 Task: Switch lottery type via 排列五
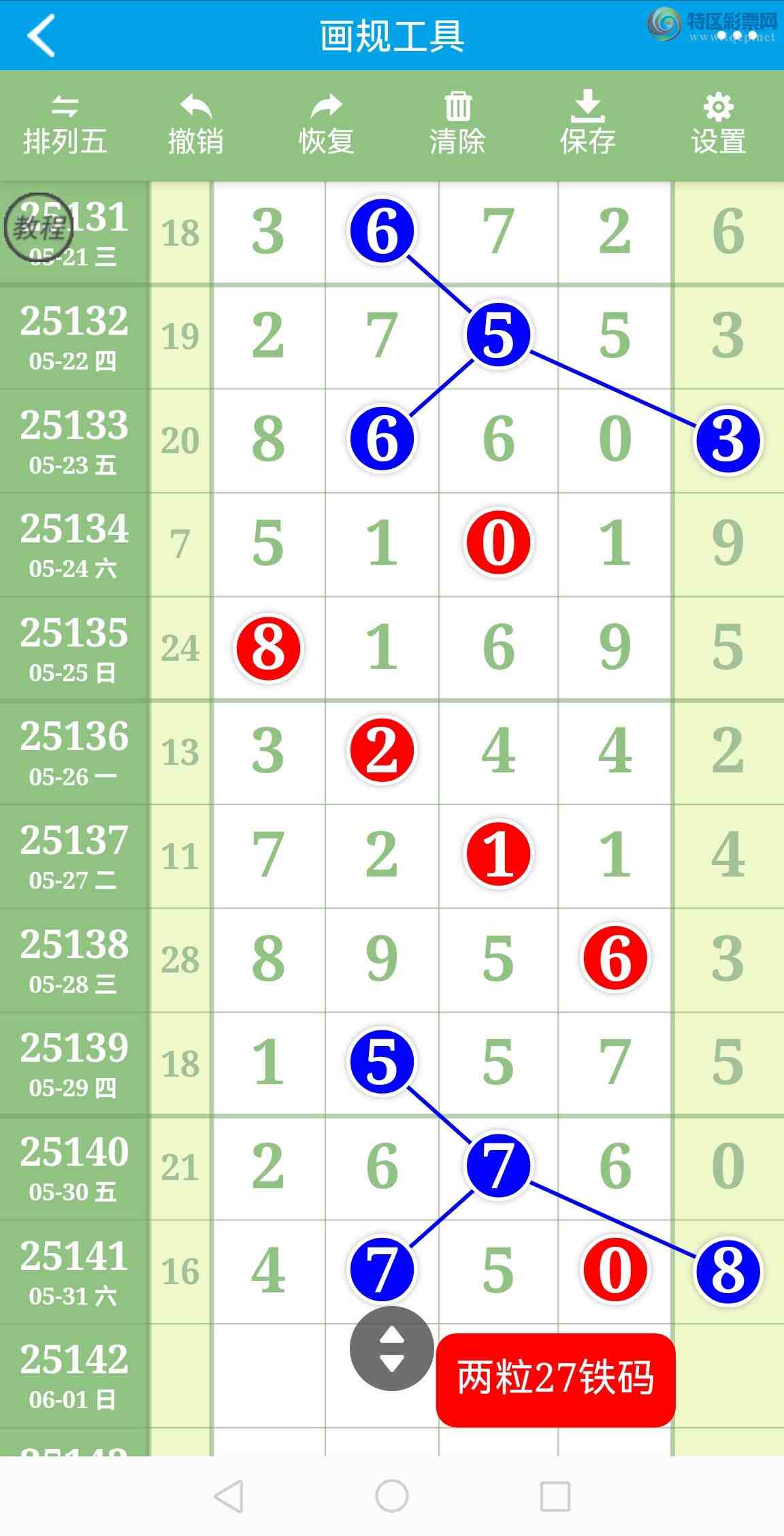(65, 126)
